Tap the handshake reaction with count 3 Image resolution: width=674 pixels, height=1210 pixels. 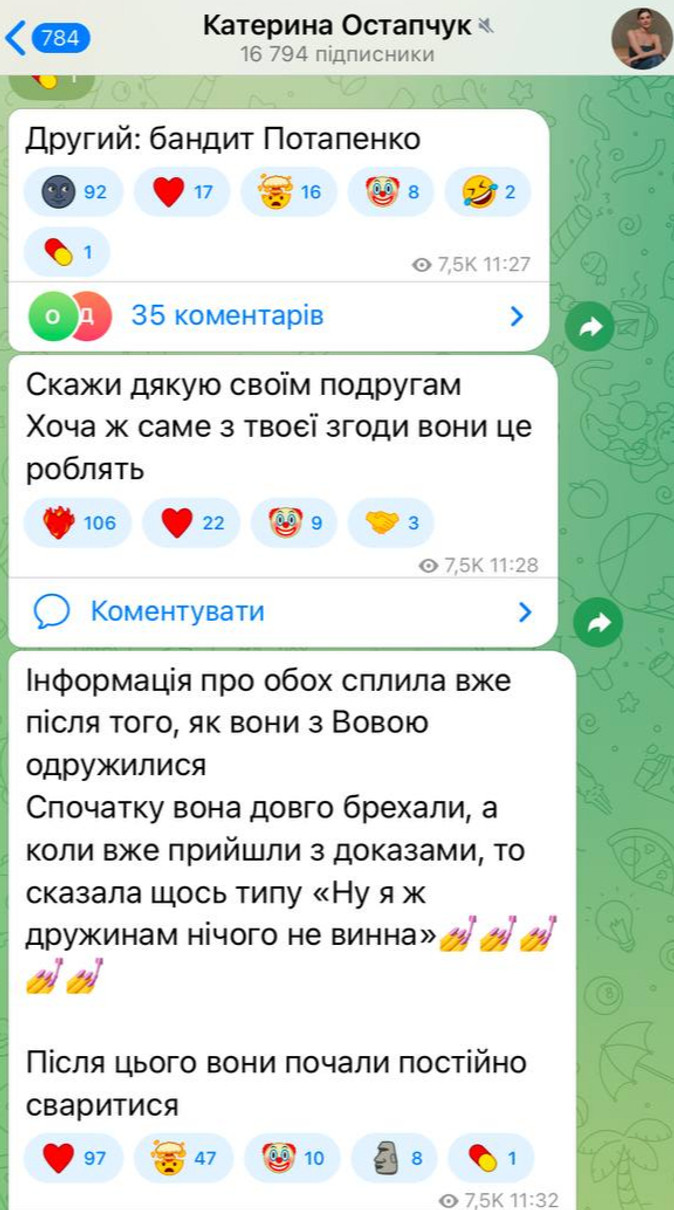tap(392, 522)
